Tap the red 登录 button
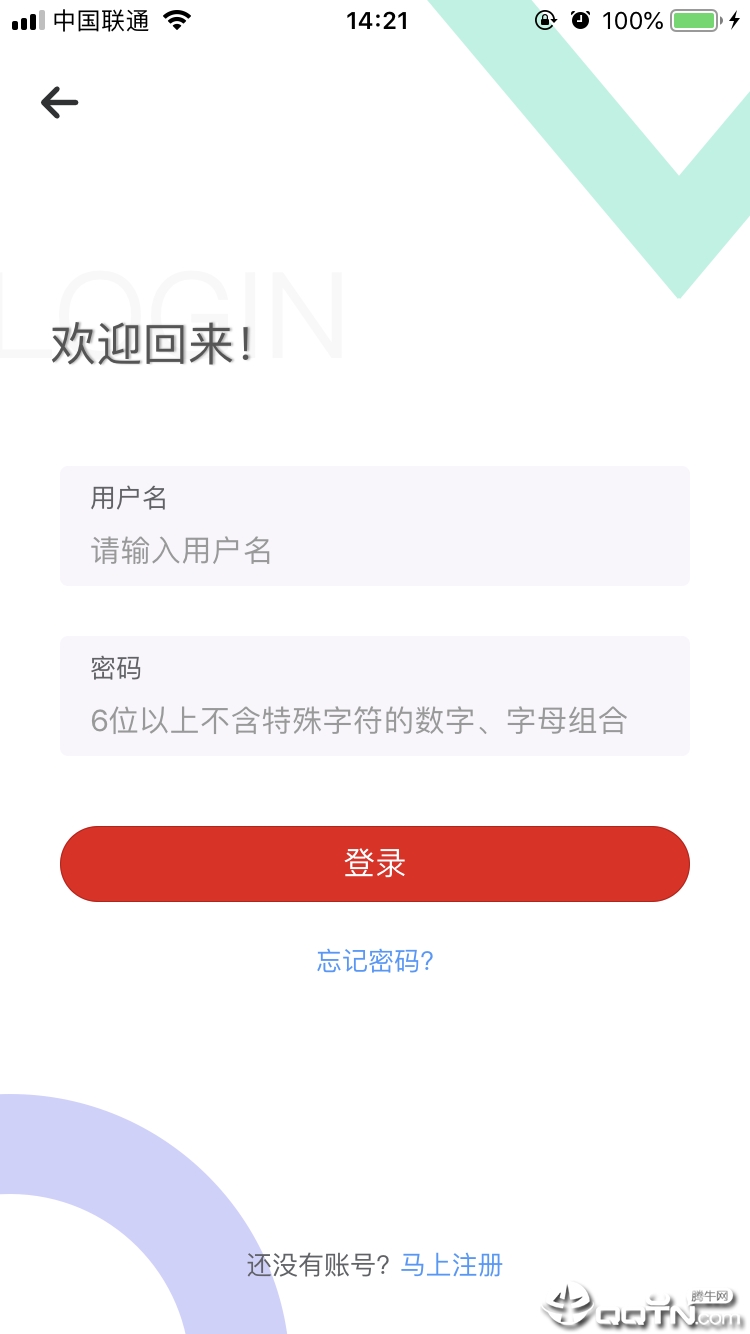Screen dimensions: 750x1334 click(374, 864)
